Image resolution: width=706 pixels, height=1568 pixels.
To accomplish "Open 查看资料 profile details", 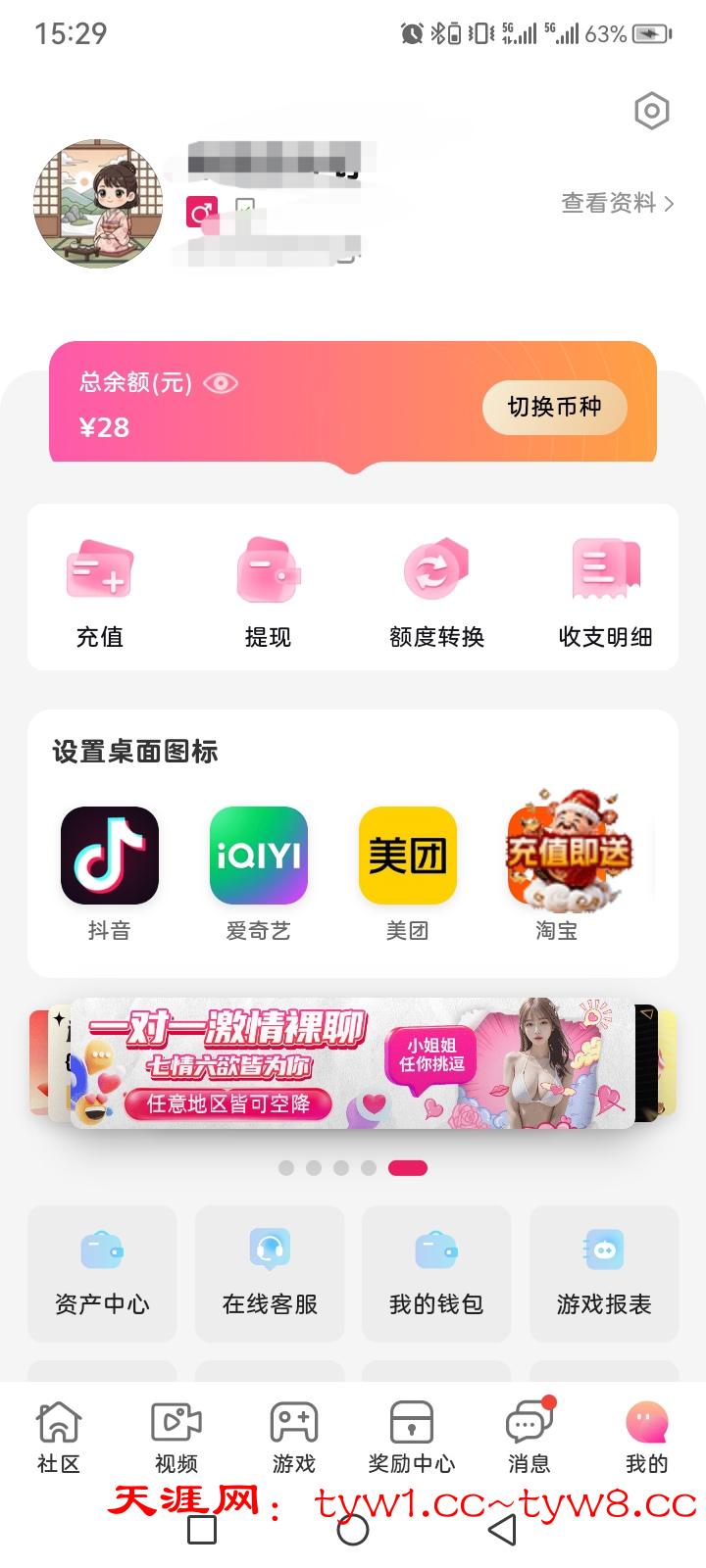I will [617, 203].
